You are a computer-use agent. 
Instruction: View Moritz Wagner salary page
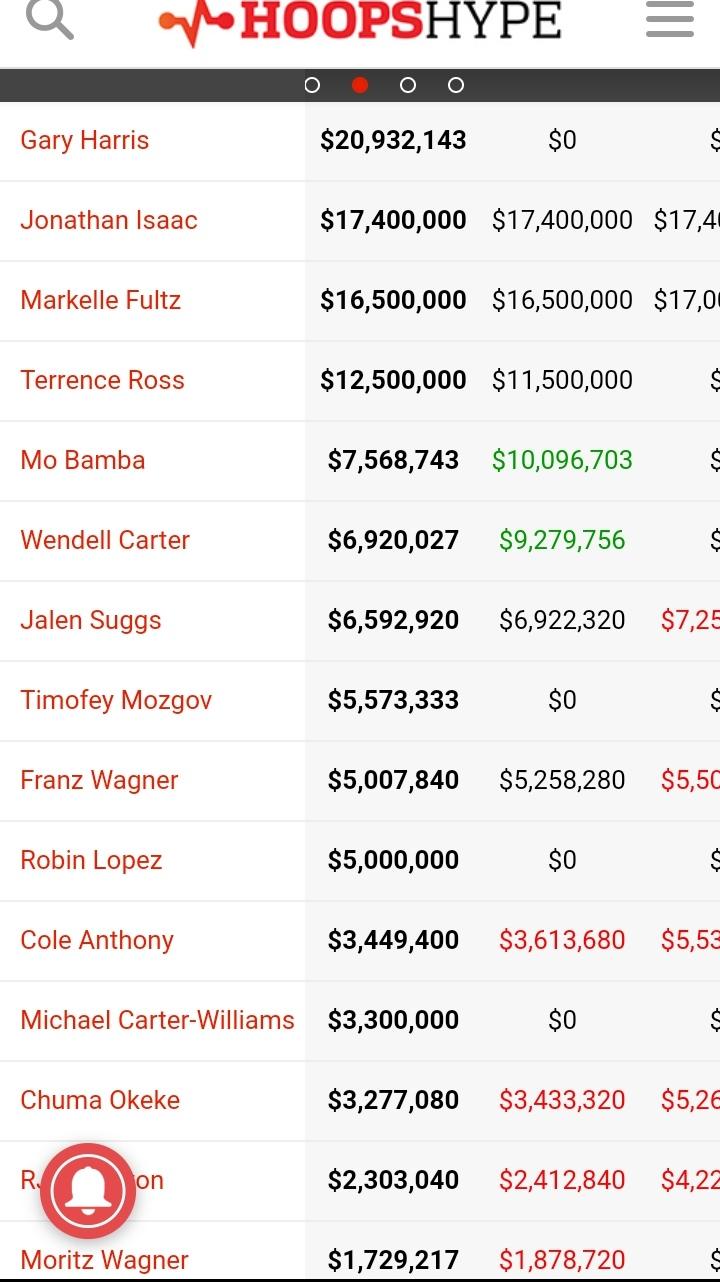tap(105, 1260)
